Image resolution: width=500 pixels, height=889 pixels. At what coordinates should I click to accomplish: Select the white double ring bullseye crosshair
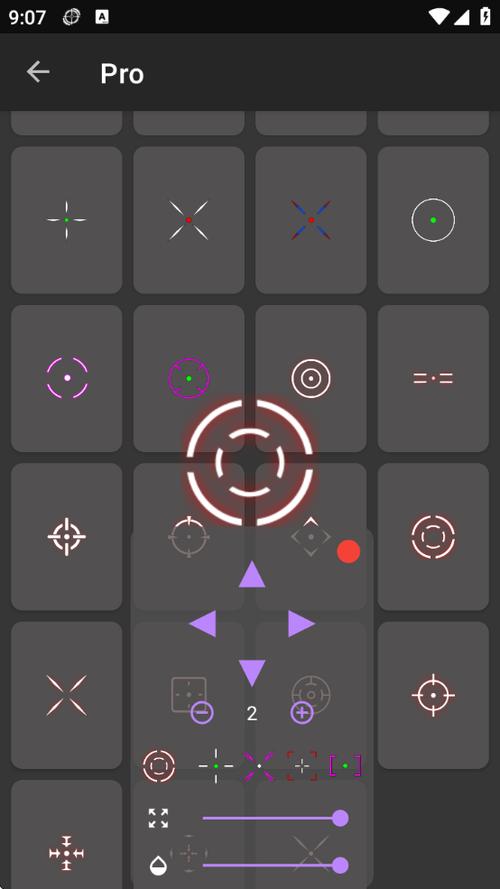point(311,378)
